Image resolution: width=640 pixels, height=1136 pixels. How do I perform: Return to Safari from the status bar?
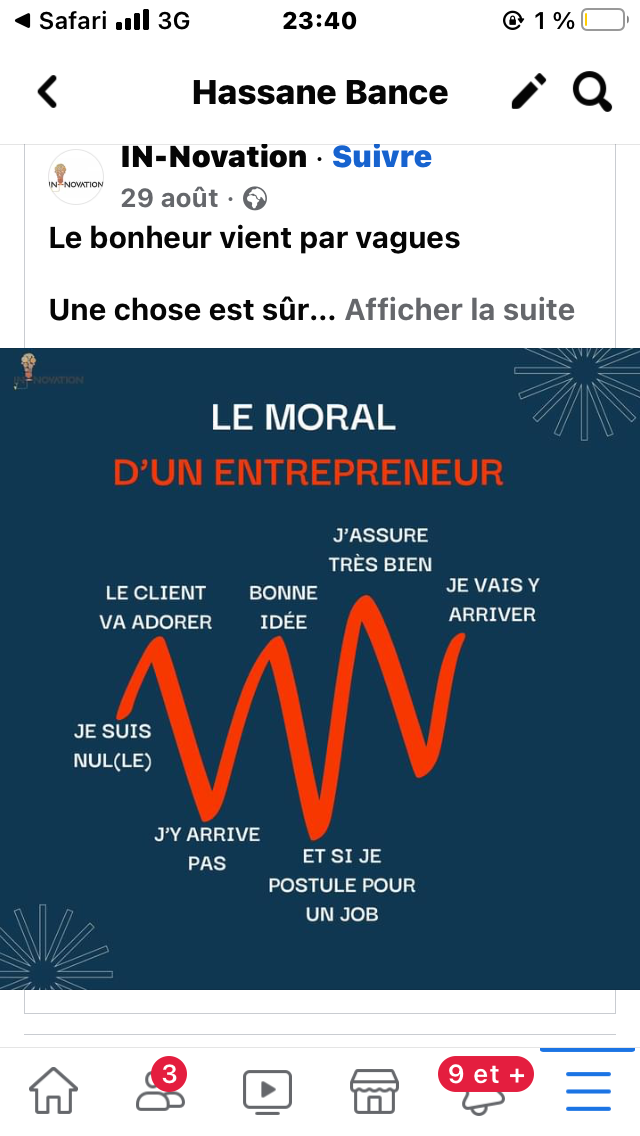[x=62, y=20]
